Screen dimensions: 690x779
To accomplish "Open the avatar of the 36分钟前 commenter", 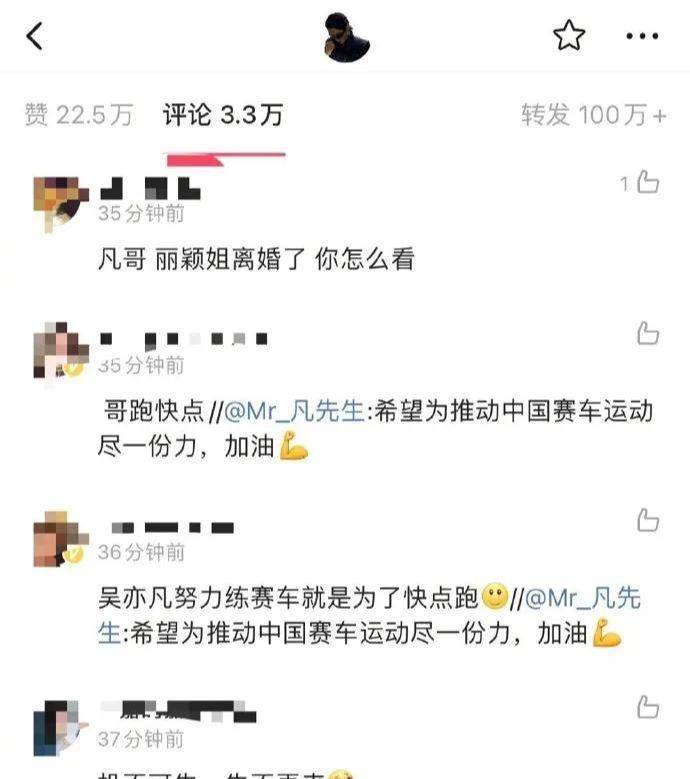I will click(60, 538).
